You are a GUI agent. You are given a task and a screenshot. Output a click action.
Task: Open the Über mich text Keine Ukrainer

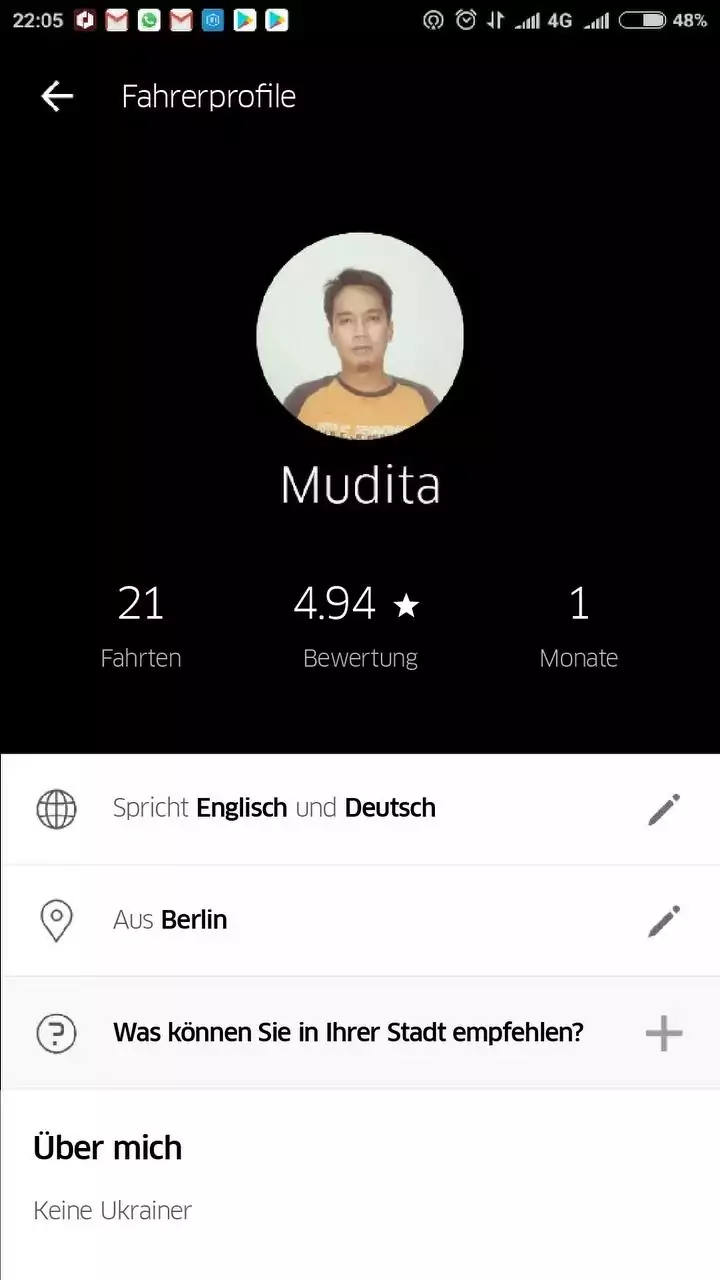click(x=112, y=1211)
